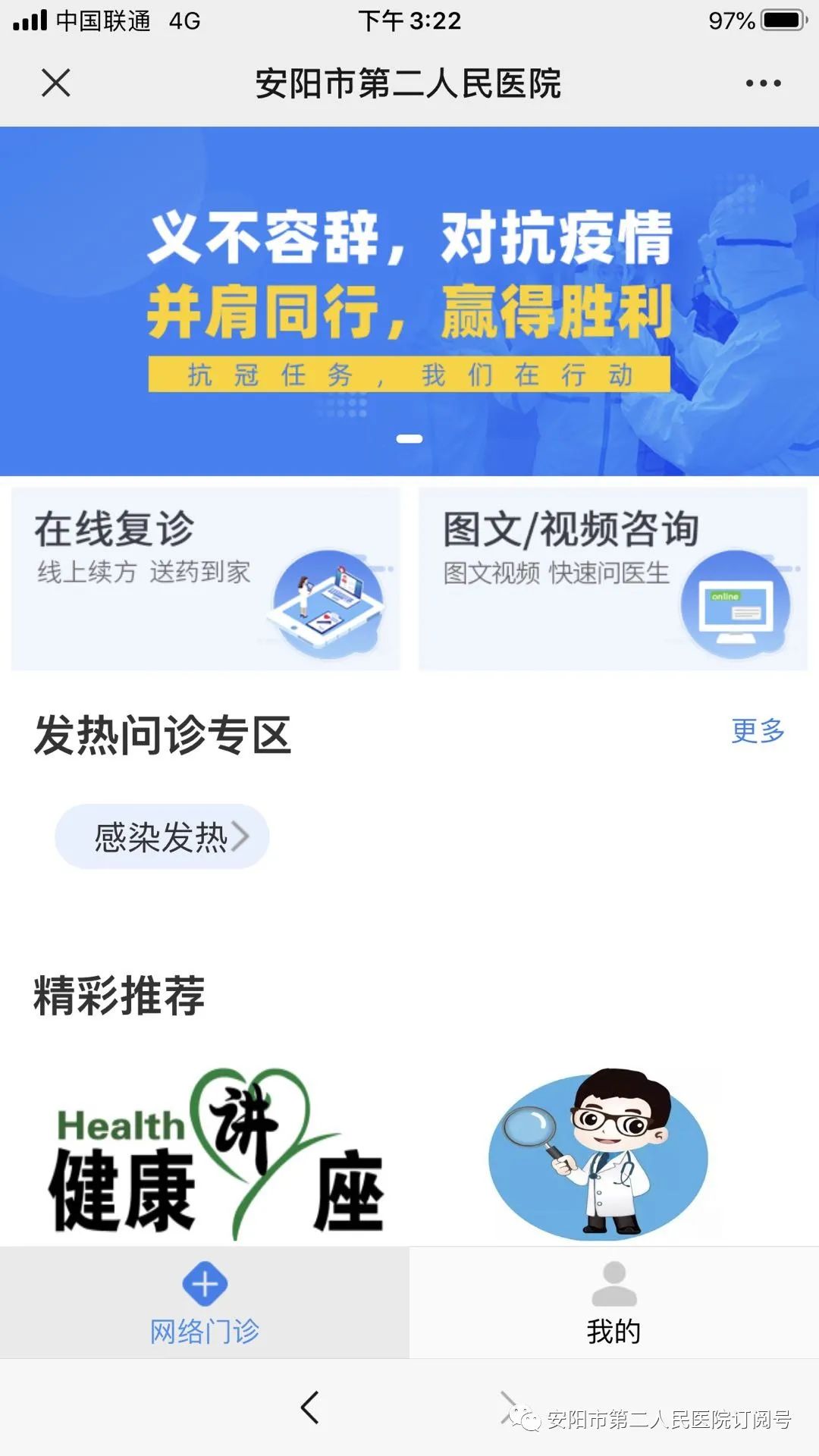Image resolution: width=819 pixels, height=1456 pixels.
Task: Switch to the 我的 tab
Action: click(613, 1303)
